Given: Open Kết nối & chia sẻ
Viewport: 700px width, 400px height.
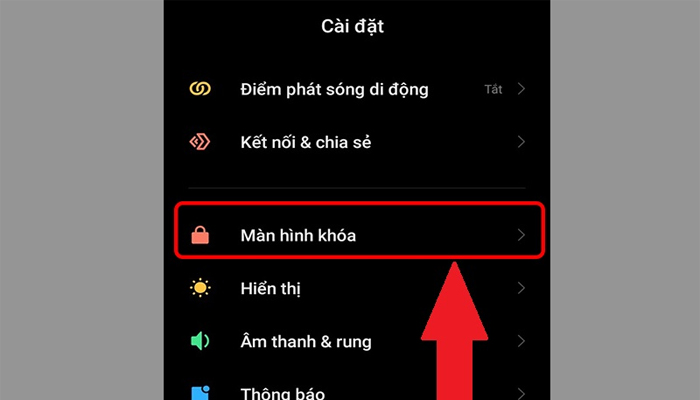Looking at the screenshot, I should (x=305, y=143).
